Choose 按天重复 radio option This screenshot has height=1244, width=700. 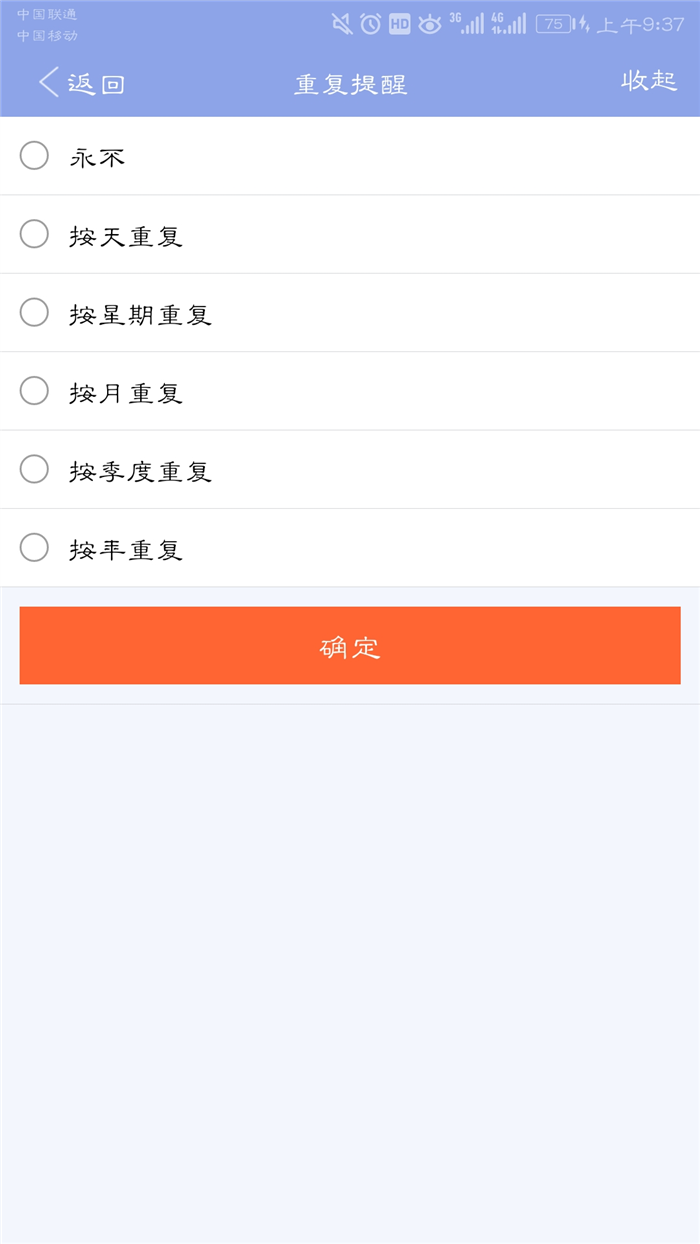pyautogui.click(x=350, y=234)
